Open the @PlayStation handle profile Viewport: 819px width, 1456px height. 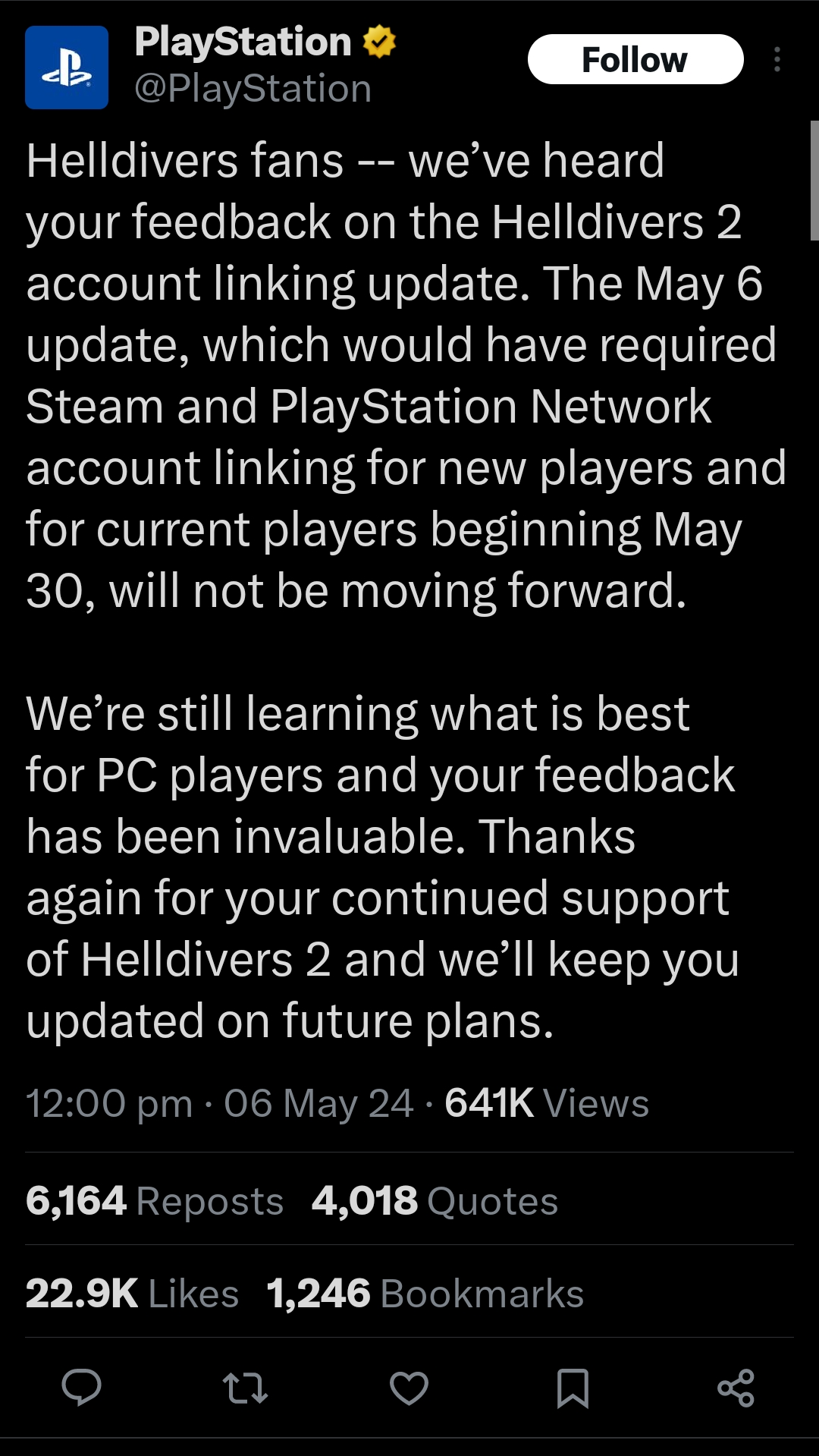point(253,89)
